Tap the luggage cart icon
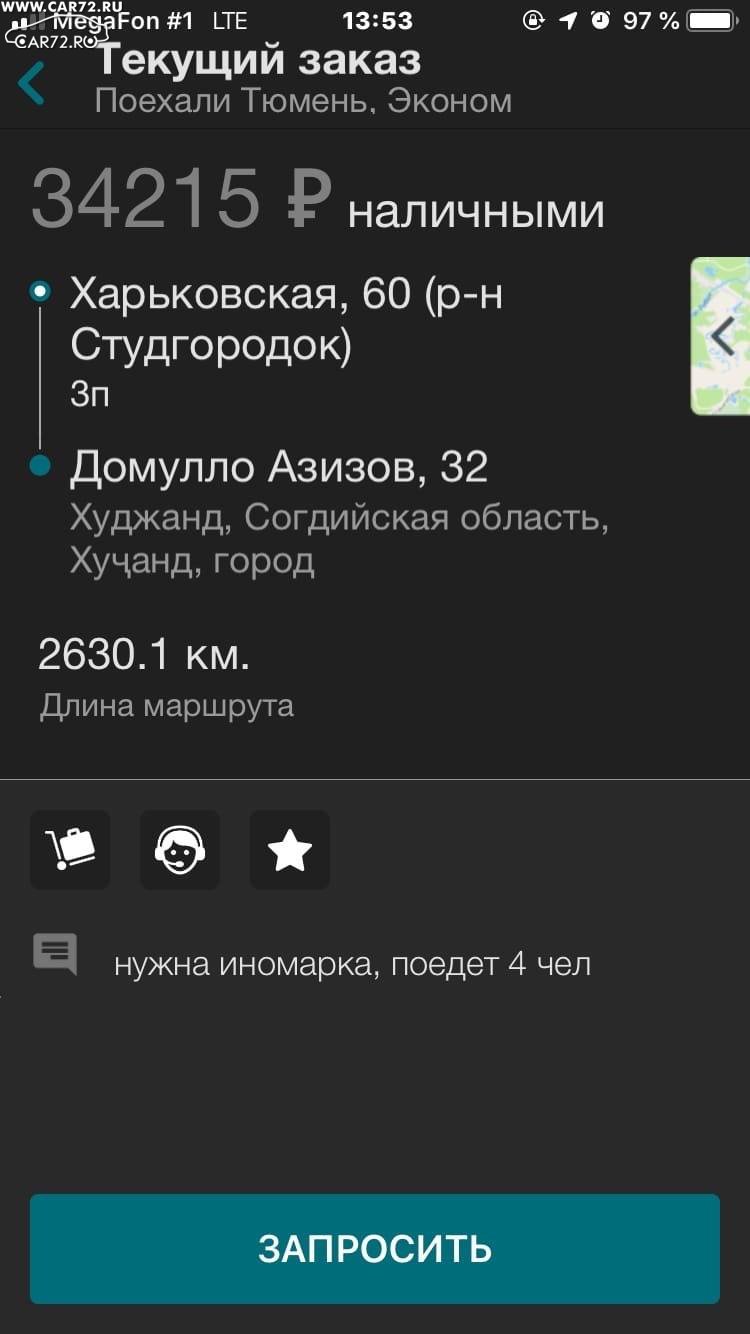Viewport: 750px width, 1334px height. (x=70, y=850)
